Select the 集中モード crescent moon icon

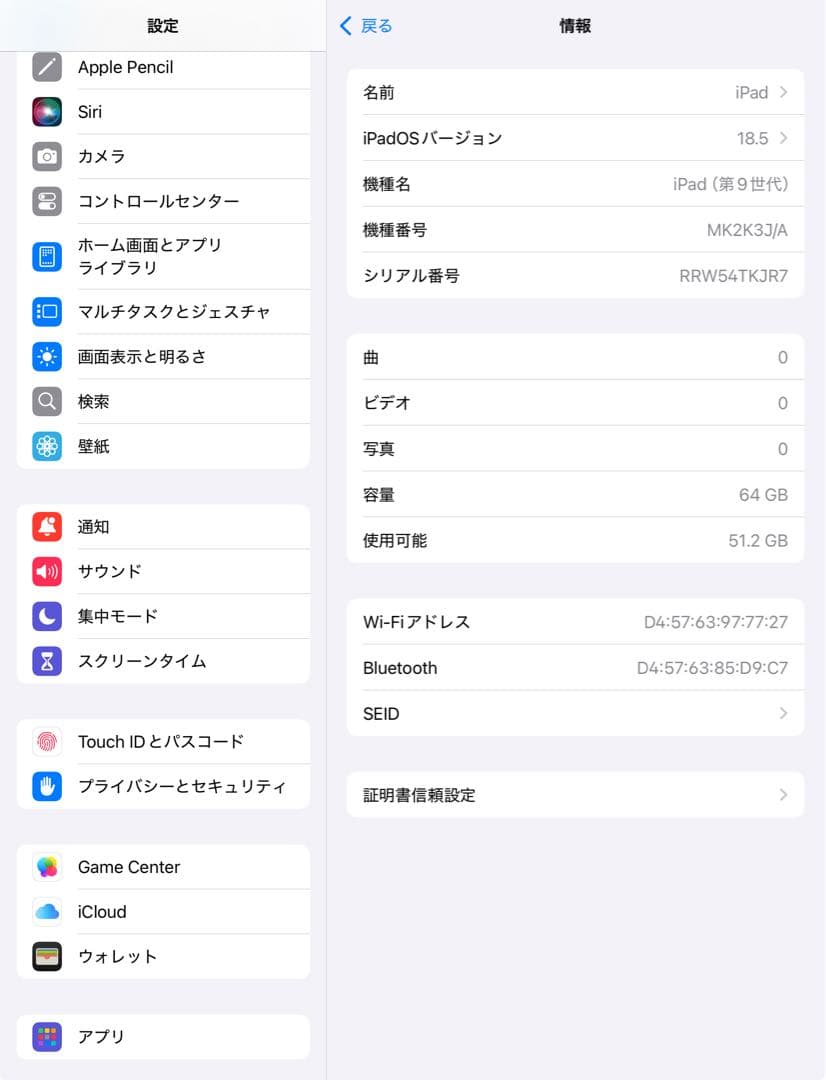[x=45, y=616]
